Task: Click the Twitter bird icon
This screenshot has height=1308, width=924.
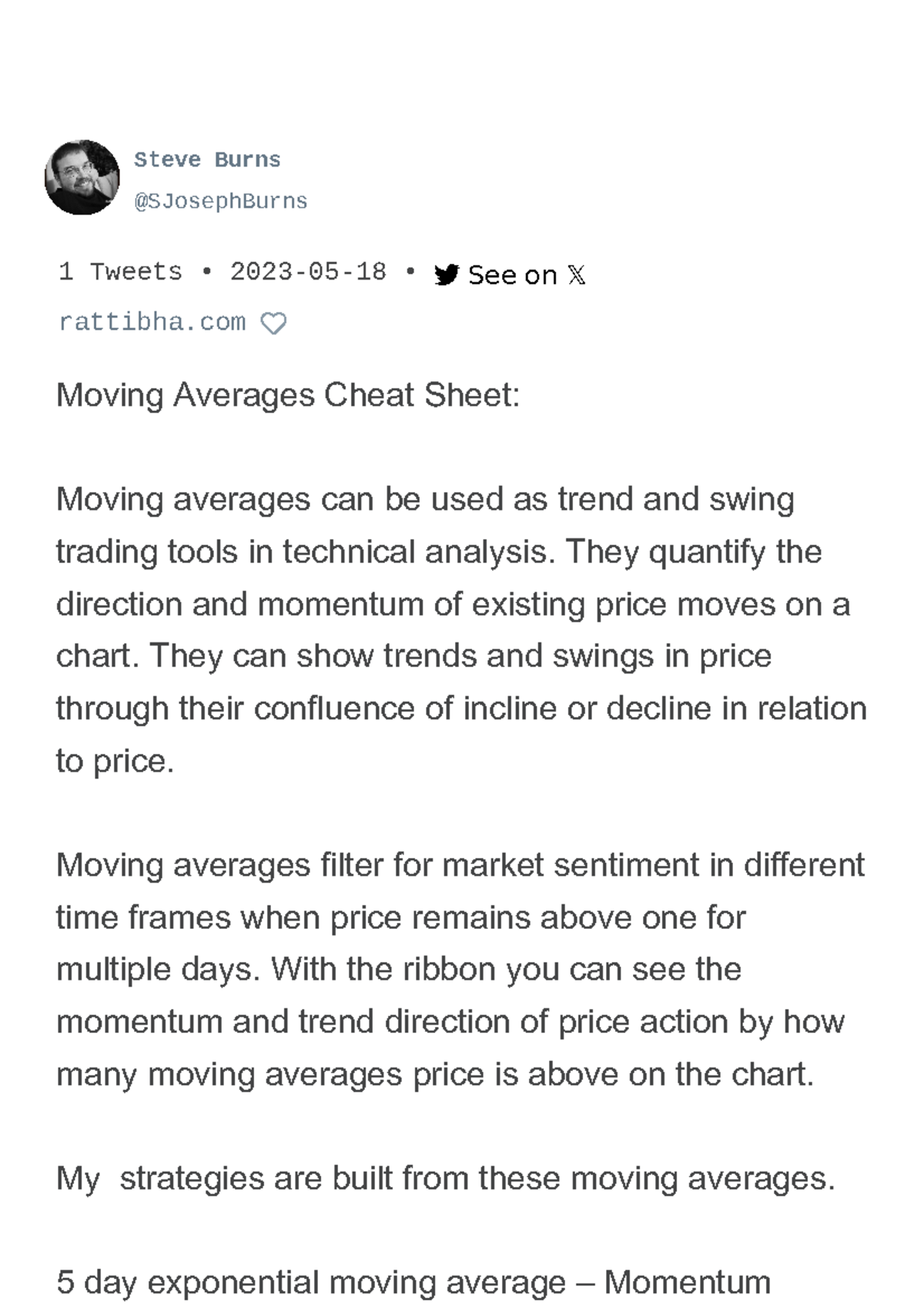Action: pos(448,273)
